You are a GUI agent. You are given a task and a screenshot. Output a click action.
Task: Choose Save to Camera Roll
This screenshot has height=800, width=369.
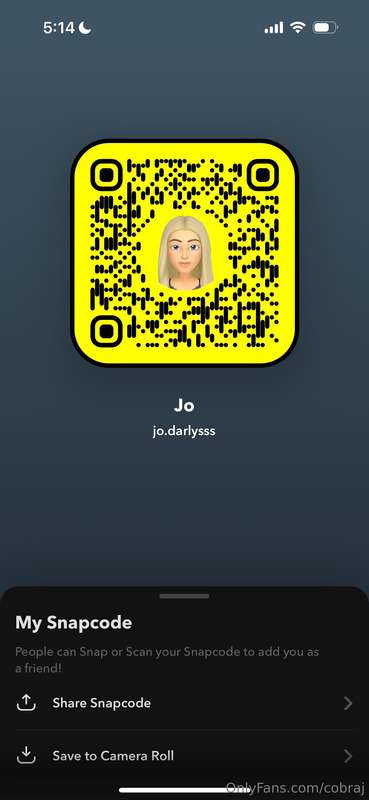tap(184, 756)
